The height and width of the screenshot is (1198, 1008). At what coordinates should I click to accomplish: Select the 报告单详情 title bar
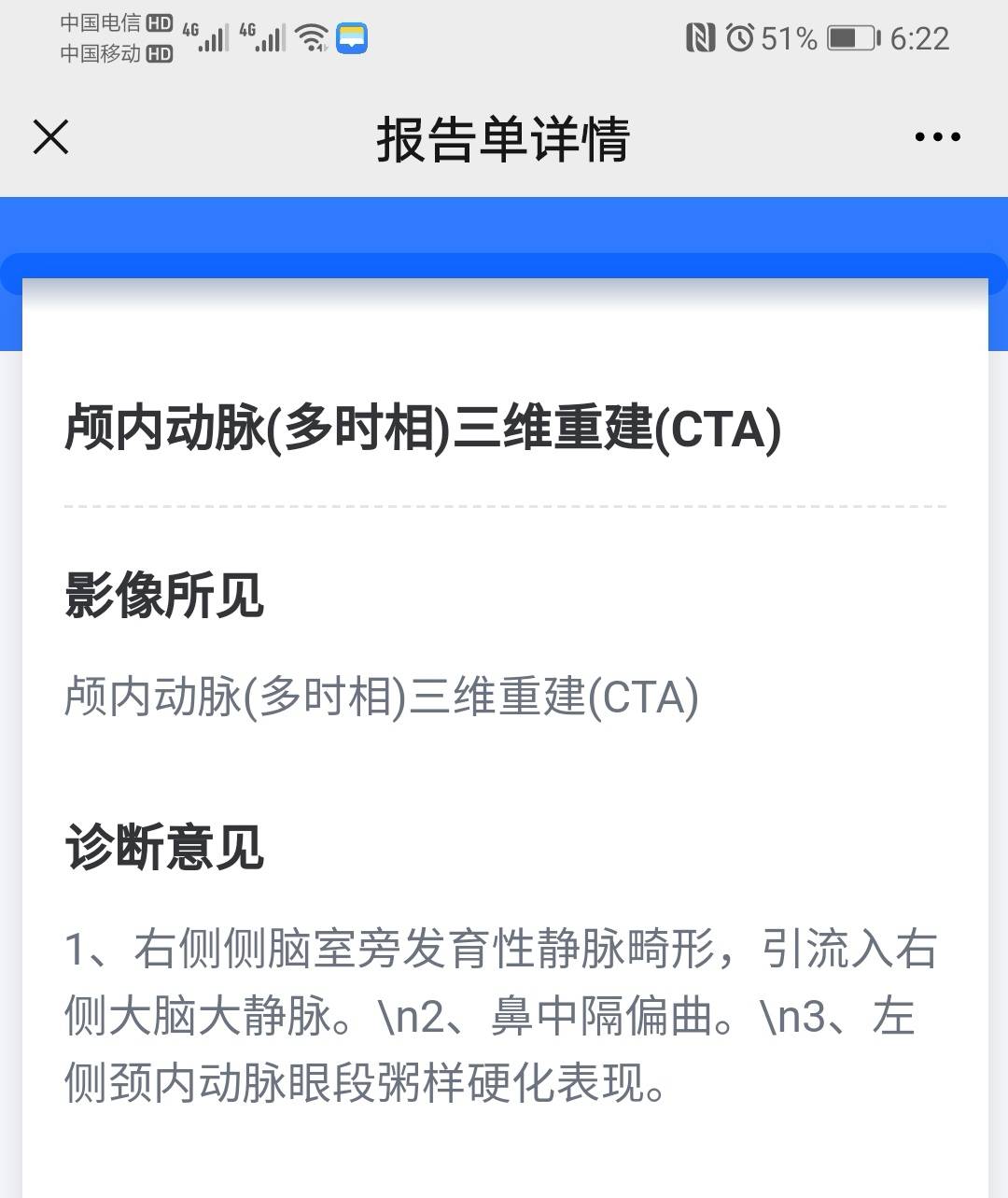coord(504,138)
